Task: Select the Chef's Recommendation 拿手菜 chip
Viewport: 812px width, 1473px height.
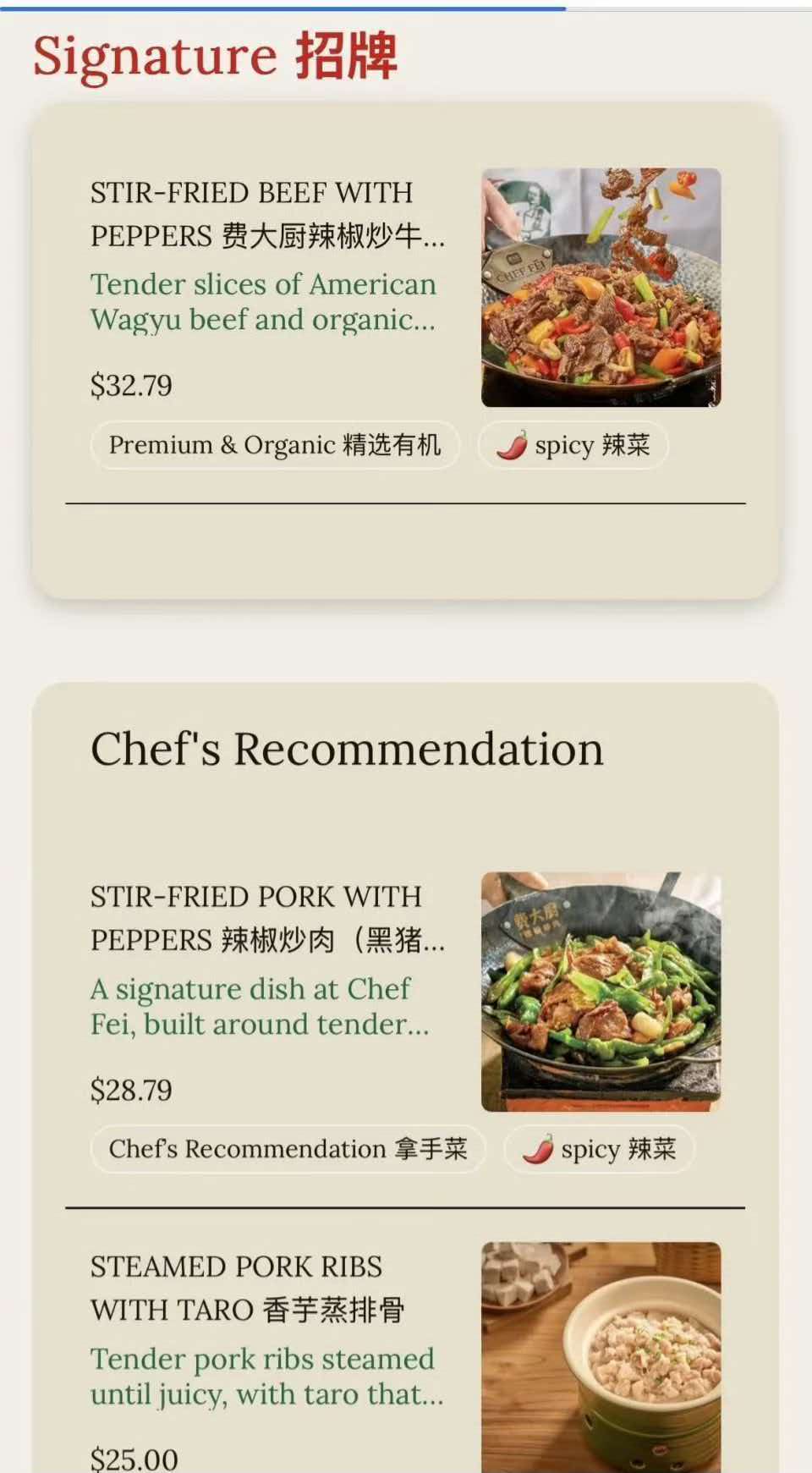Action: coord(288,1149)
